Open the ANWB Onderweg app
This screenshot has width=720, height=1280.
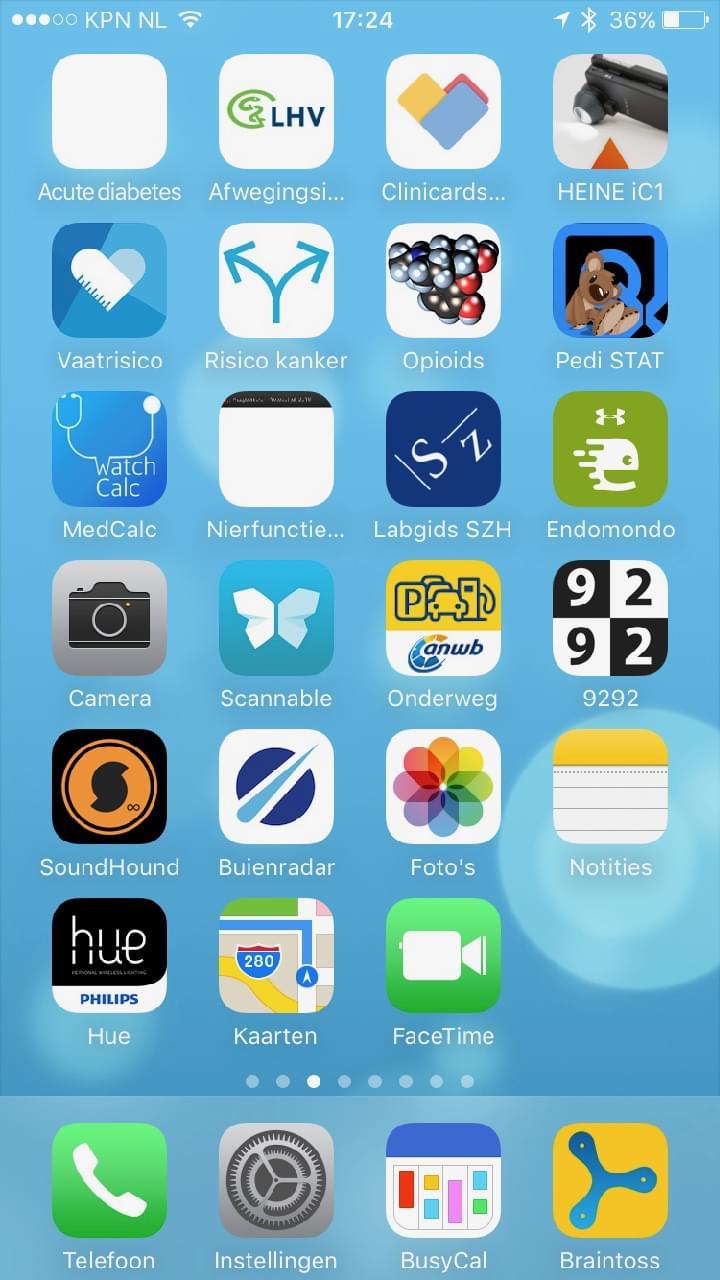click(x=443, y=619)
